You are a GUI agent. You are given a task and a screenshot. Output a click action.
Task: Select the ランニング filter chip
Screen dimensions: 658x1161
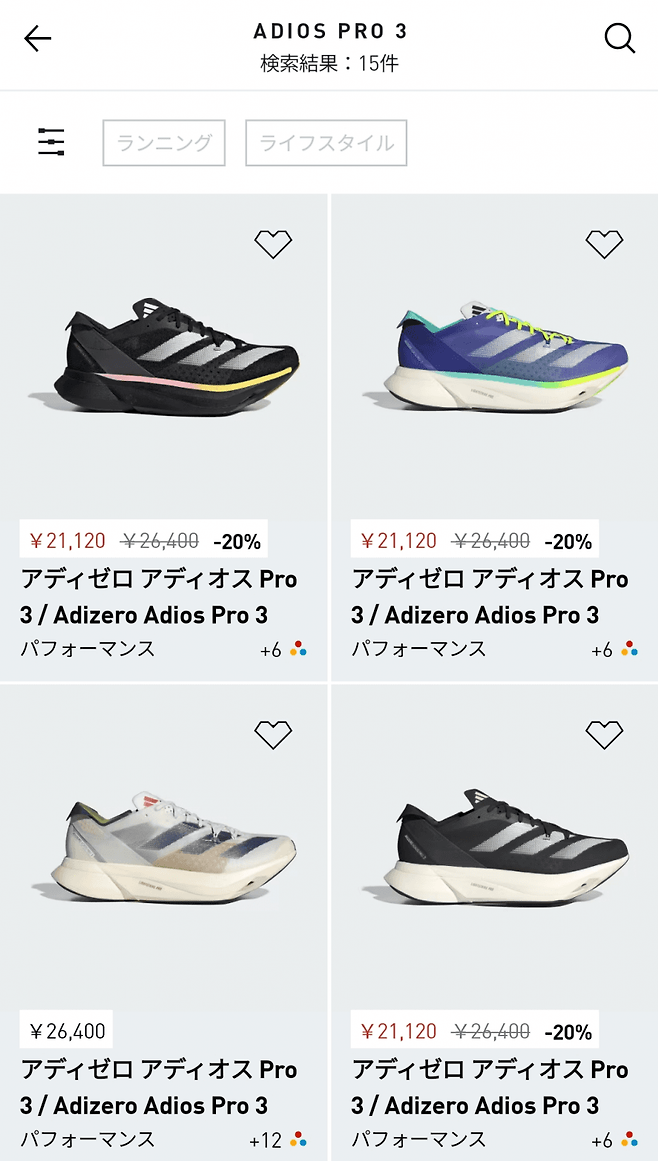pos(164,143)
